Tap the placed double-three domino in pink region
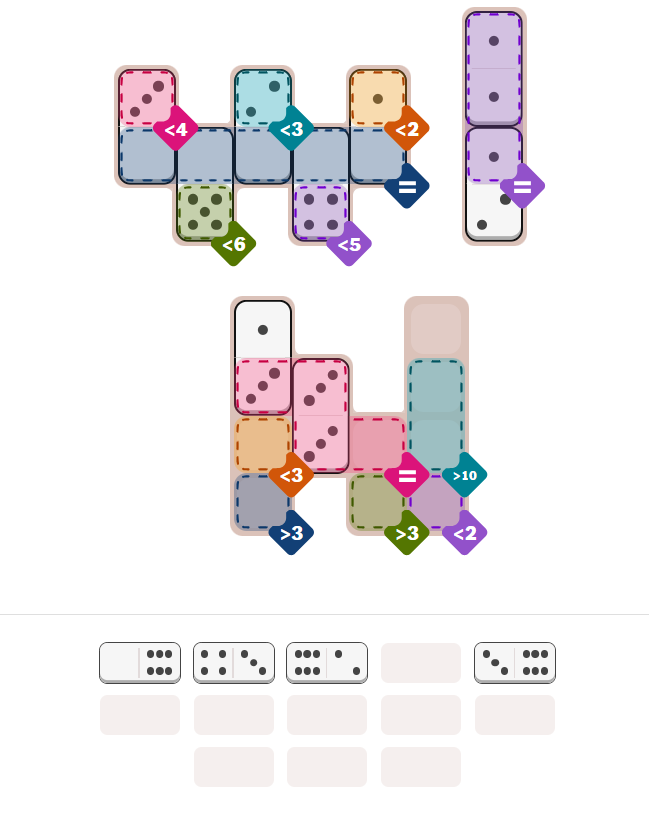This screenshot has height=836, width=649. [321, 415]
